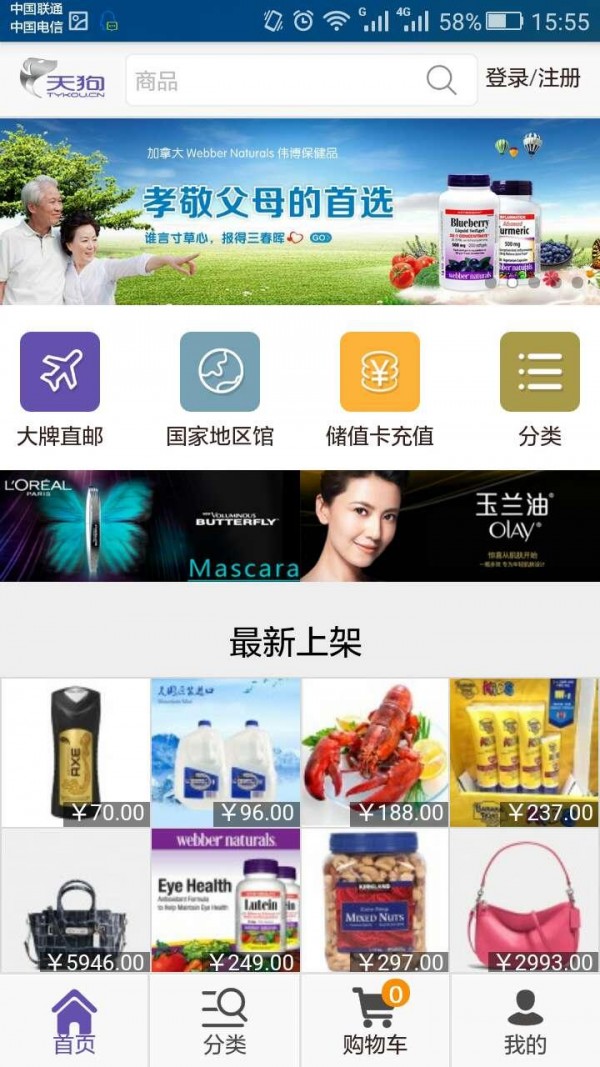Open 登录/注册 login page
The width and height of the screenshot is (600, 1067).
(x=533, y=78)
